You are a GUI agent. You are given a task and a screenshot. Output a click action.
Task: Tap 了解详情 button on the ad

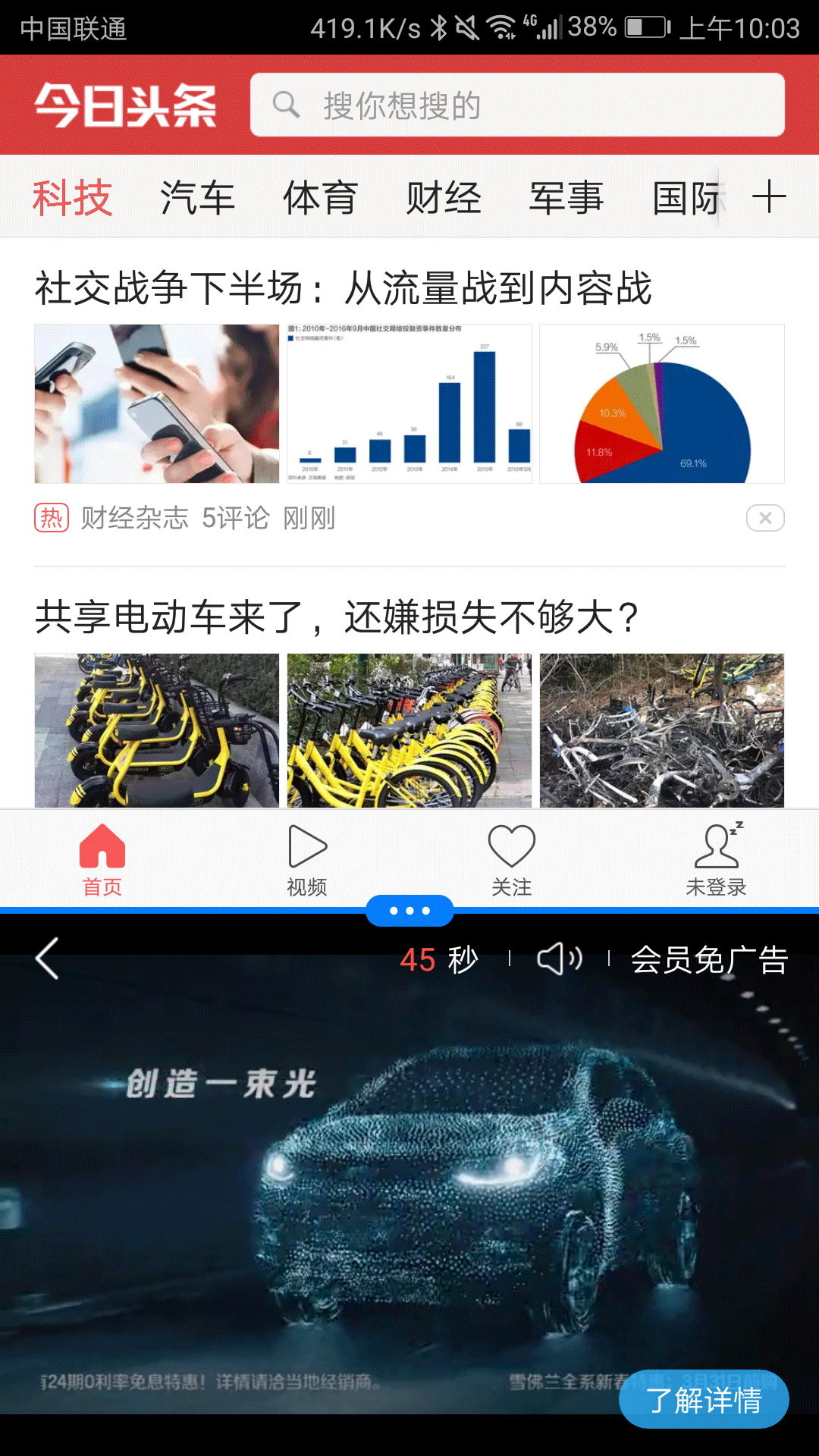pyautogui.click(x=704, y=1400)
